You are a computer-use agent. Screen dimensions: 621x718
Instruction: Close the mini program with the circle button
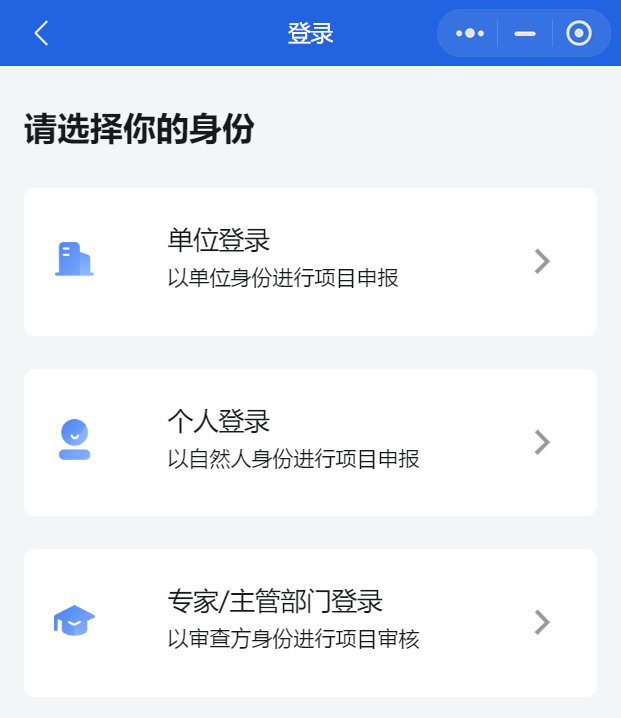579,33
